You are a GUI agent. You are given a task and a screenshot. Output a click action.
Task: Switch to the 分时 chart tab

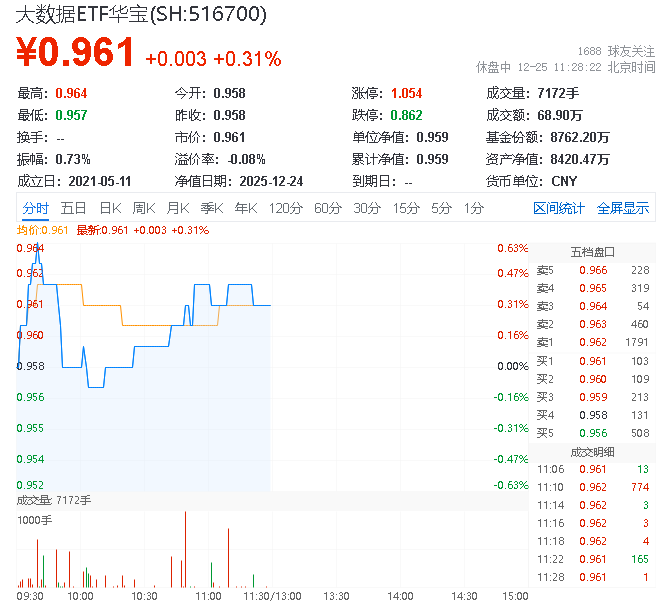35,208
